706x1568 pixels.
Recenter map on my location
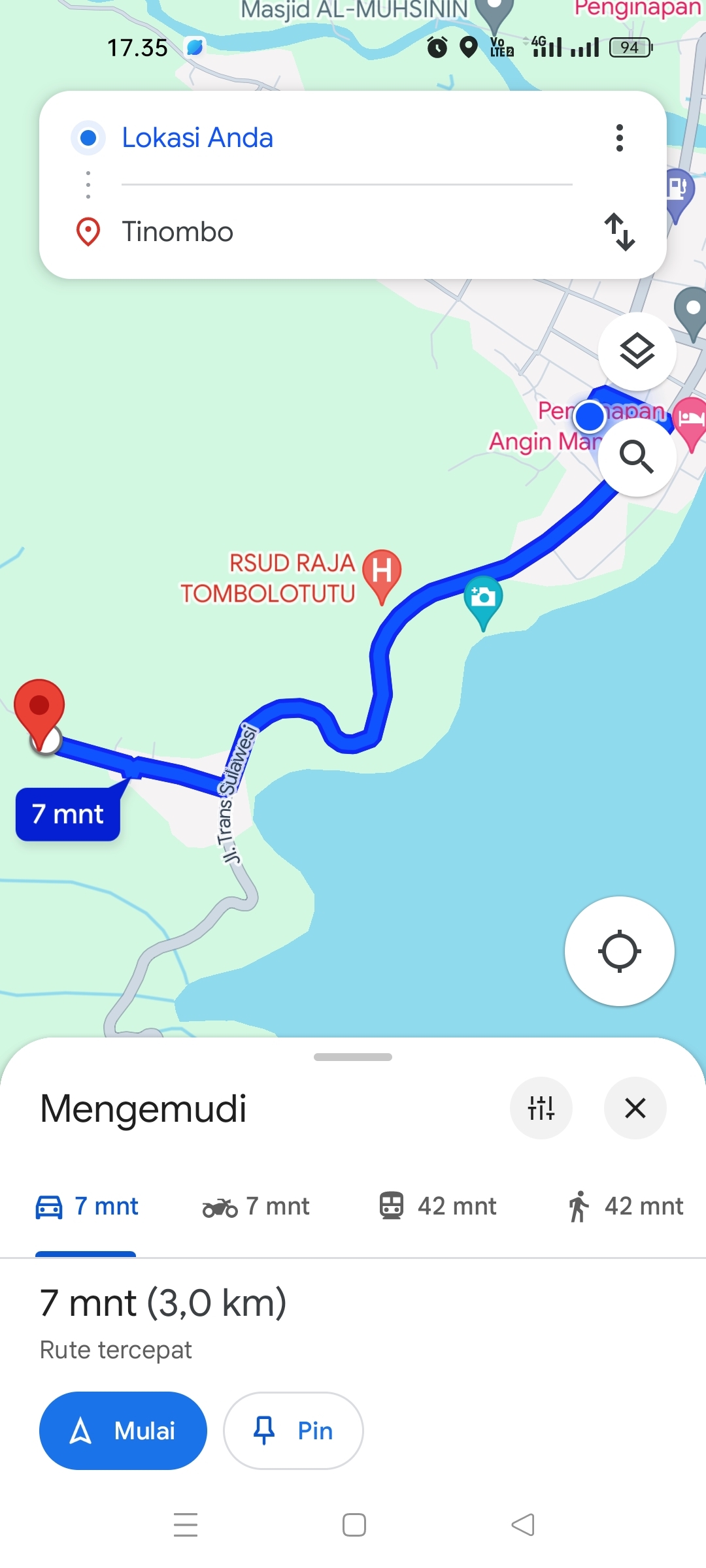pos(619,951)
